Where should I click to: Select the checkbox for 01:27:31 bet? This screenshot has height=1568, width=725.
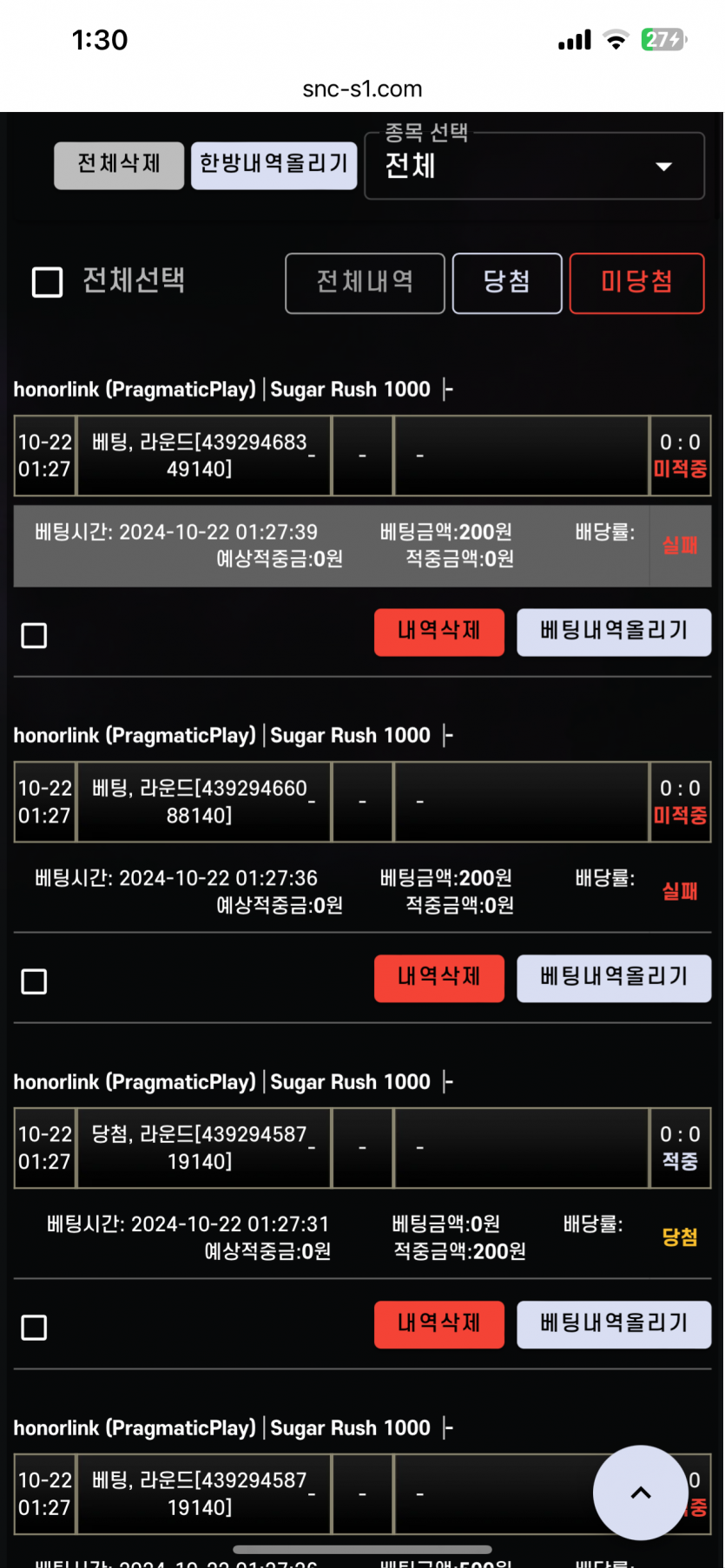[34, 1328]
